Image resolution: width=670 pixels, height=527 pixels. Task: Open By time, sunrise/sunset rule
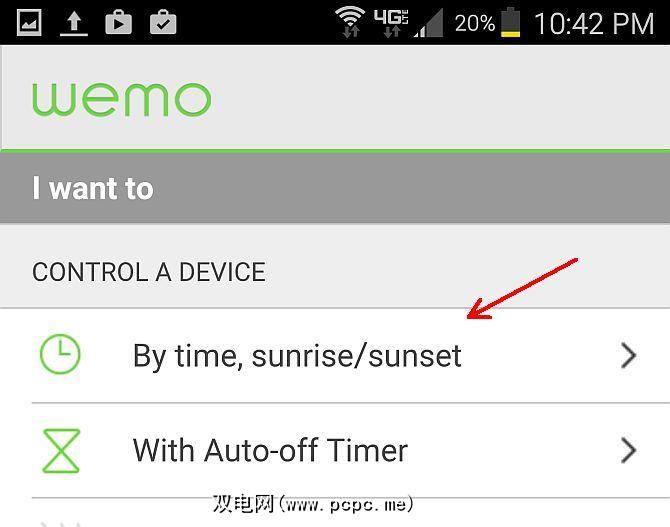(x=298, y=355)
